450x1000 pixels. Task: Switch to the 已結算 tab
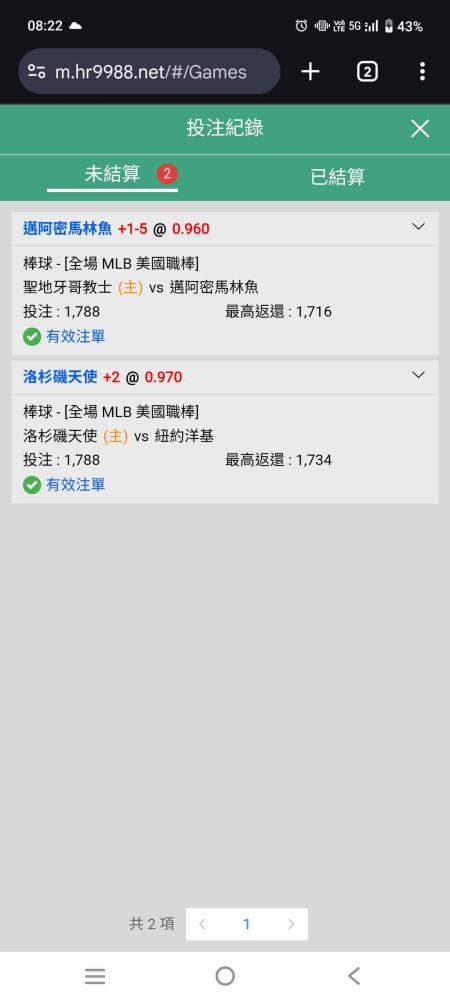click(337, 177)
